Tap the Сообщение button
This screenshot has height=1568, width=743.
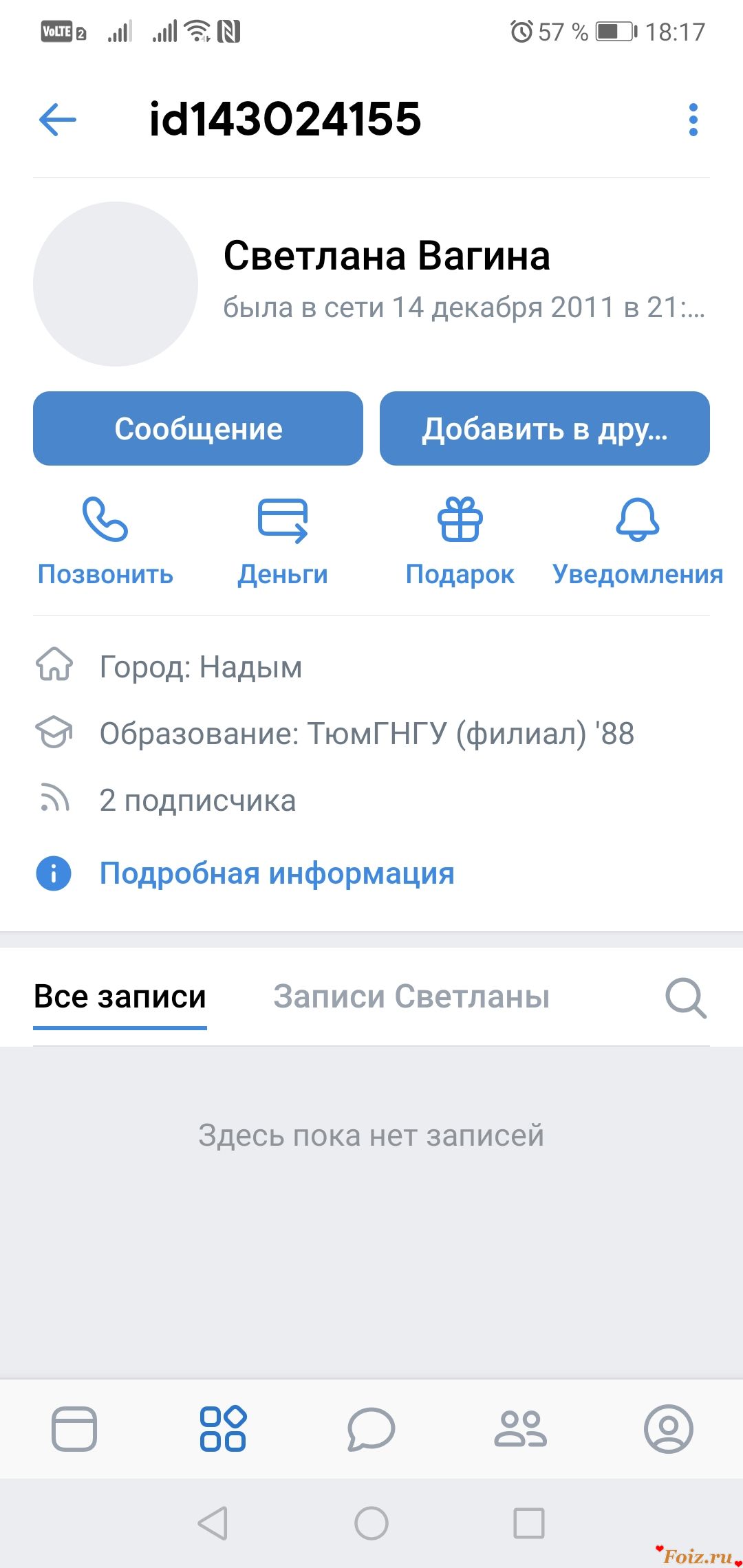point(198,428)
